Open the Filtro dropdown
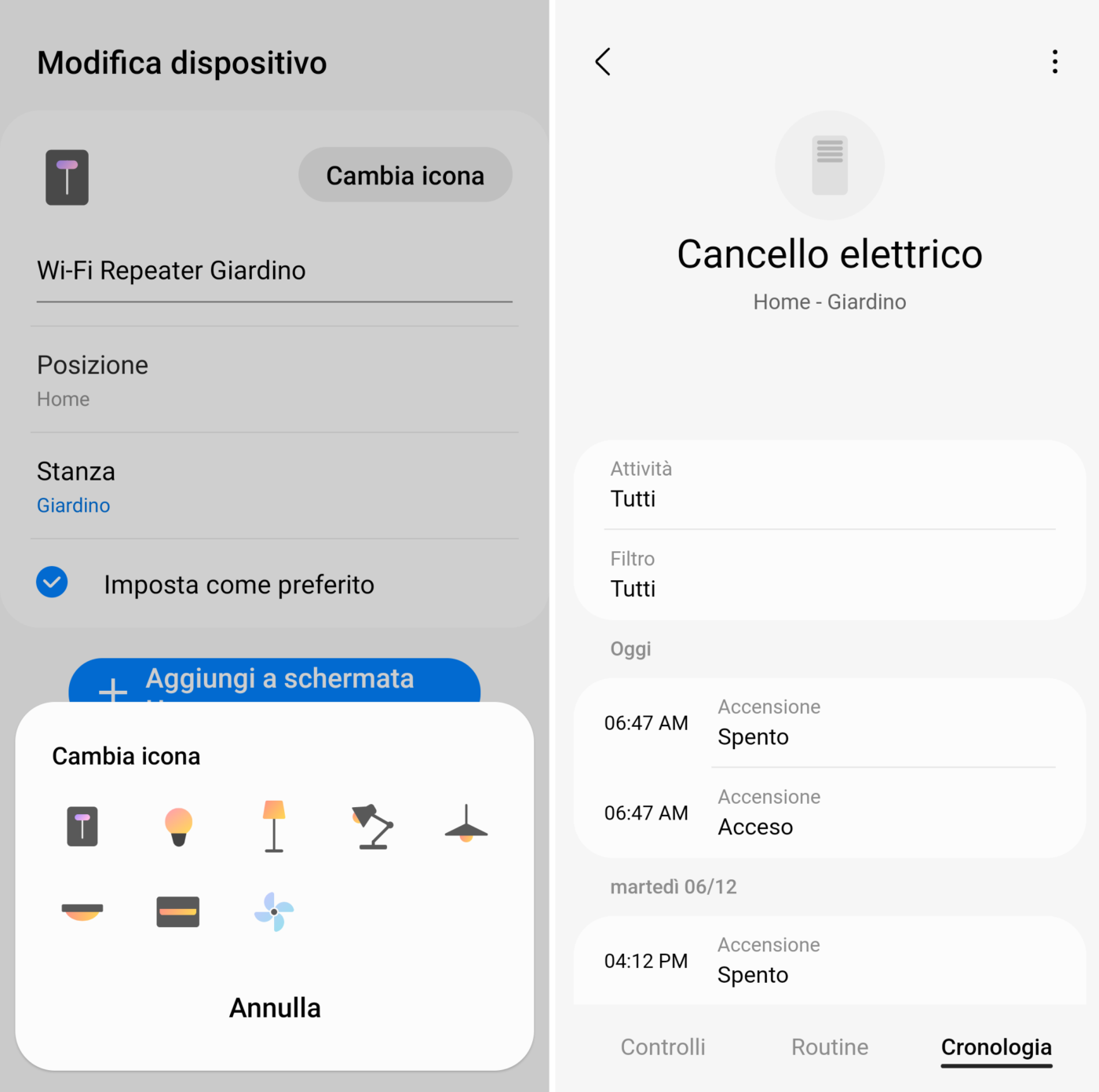The image size is (1099, 1092). pyautogui.click(x=829, y=575)
